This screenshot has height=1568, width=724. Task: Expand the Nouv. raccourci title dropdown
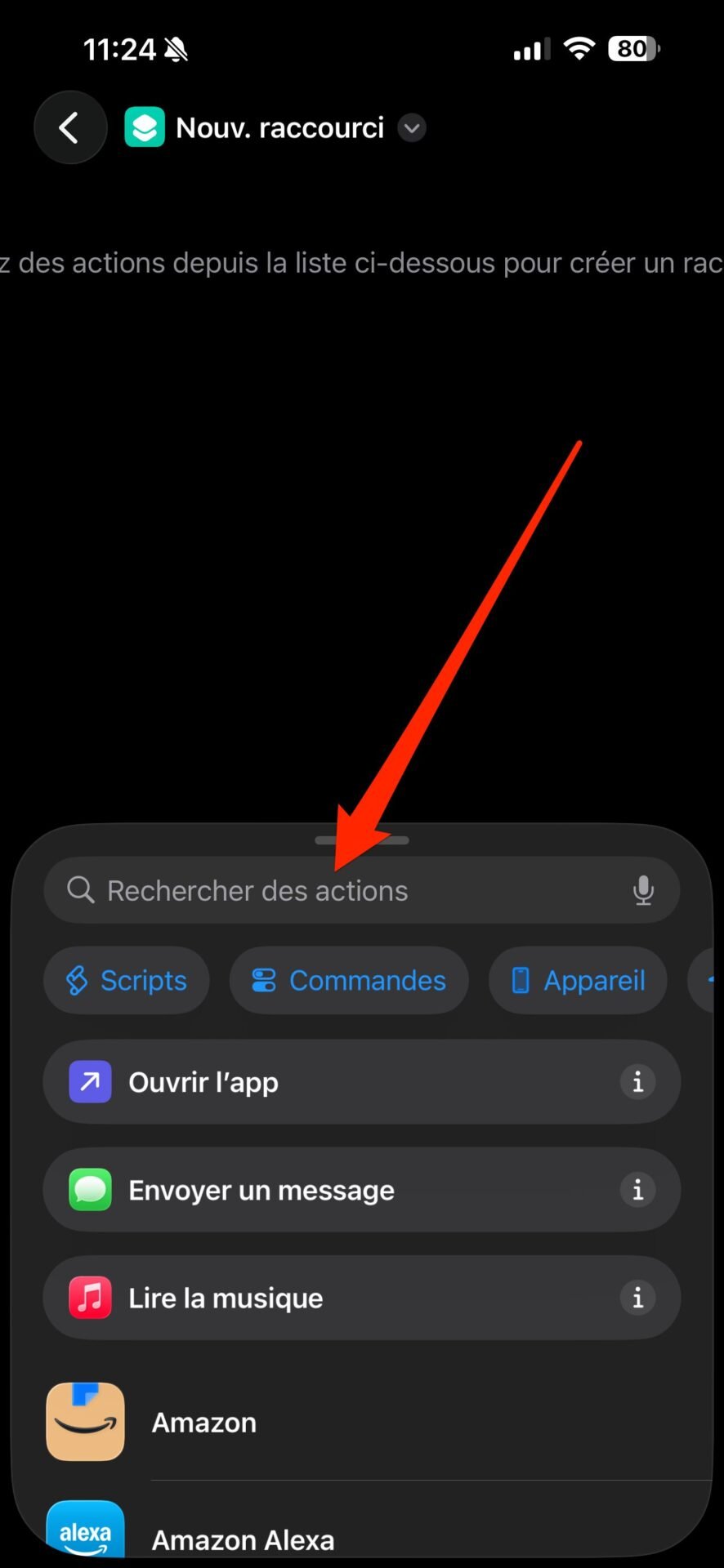[x=412, y=128]
